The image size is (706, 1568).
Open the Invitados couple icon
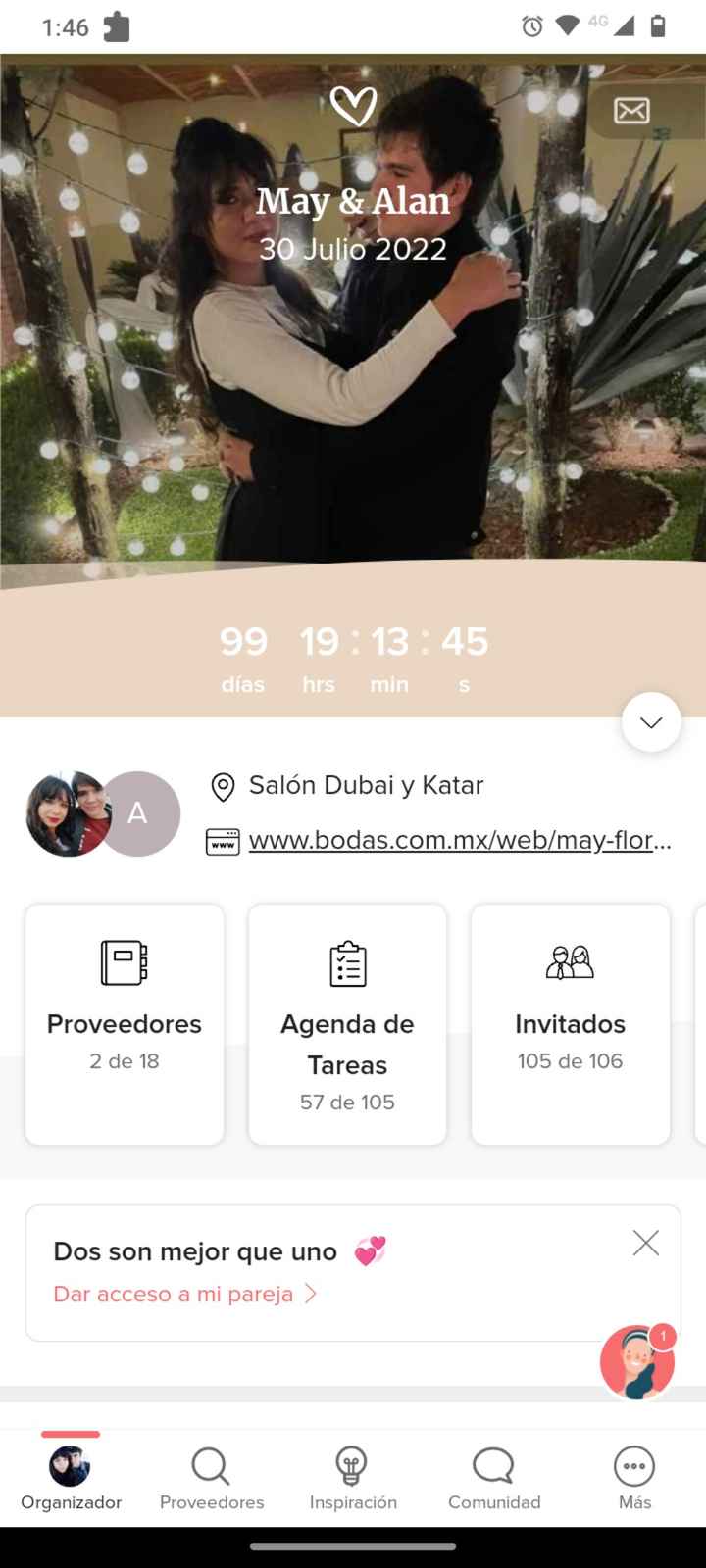click(x=570, y=963)
